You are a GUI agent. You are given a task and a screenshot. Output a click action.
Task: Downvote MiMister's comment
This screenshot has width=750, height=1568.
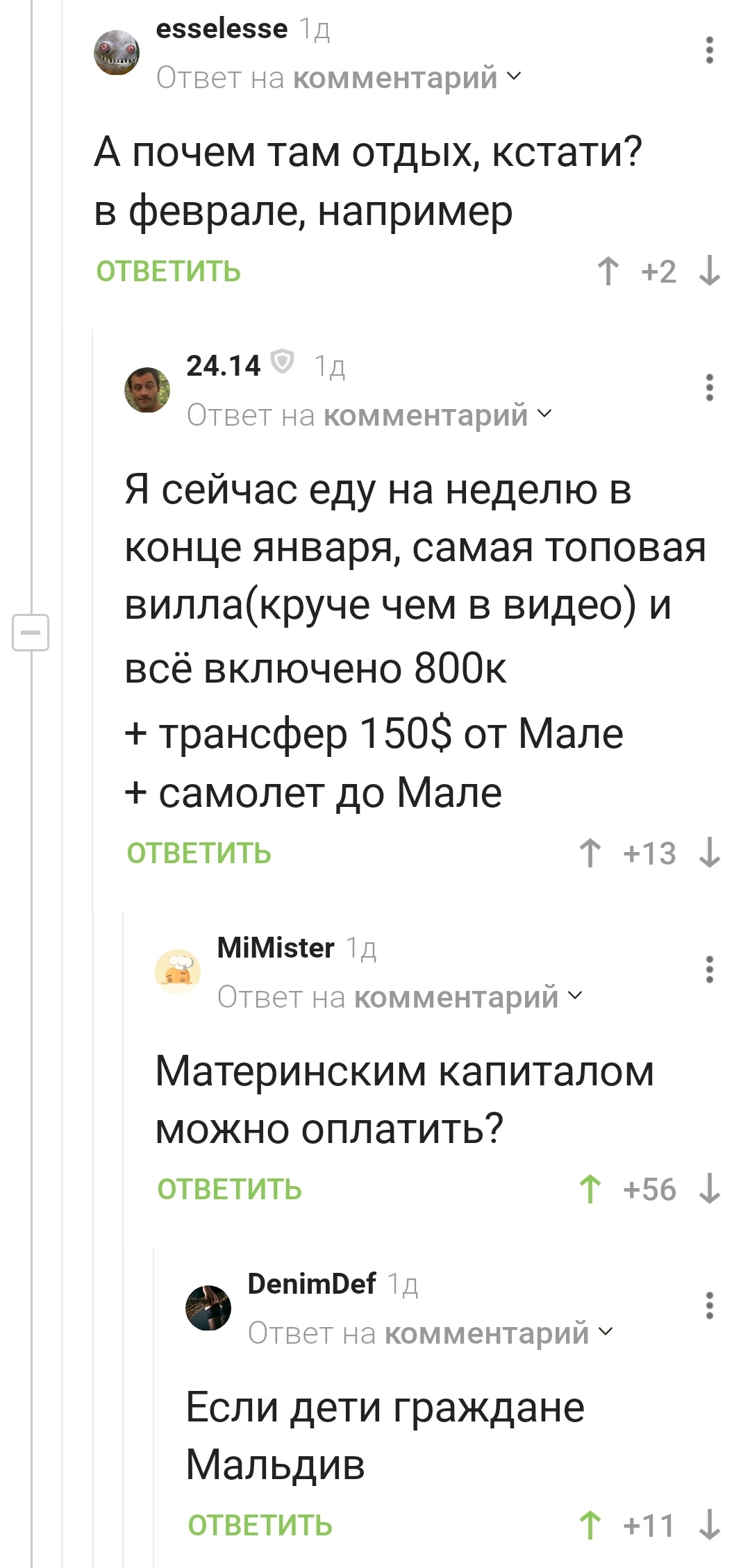tap(709, 1190)
